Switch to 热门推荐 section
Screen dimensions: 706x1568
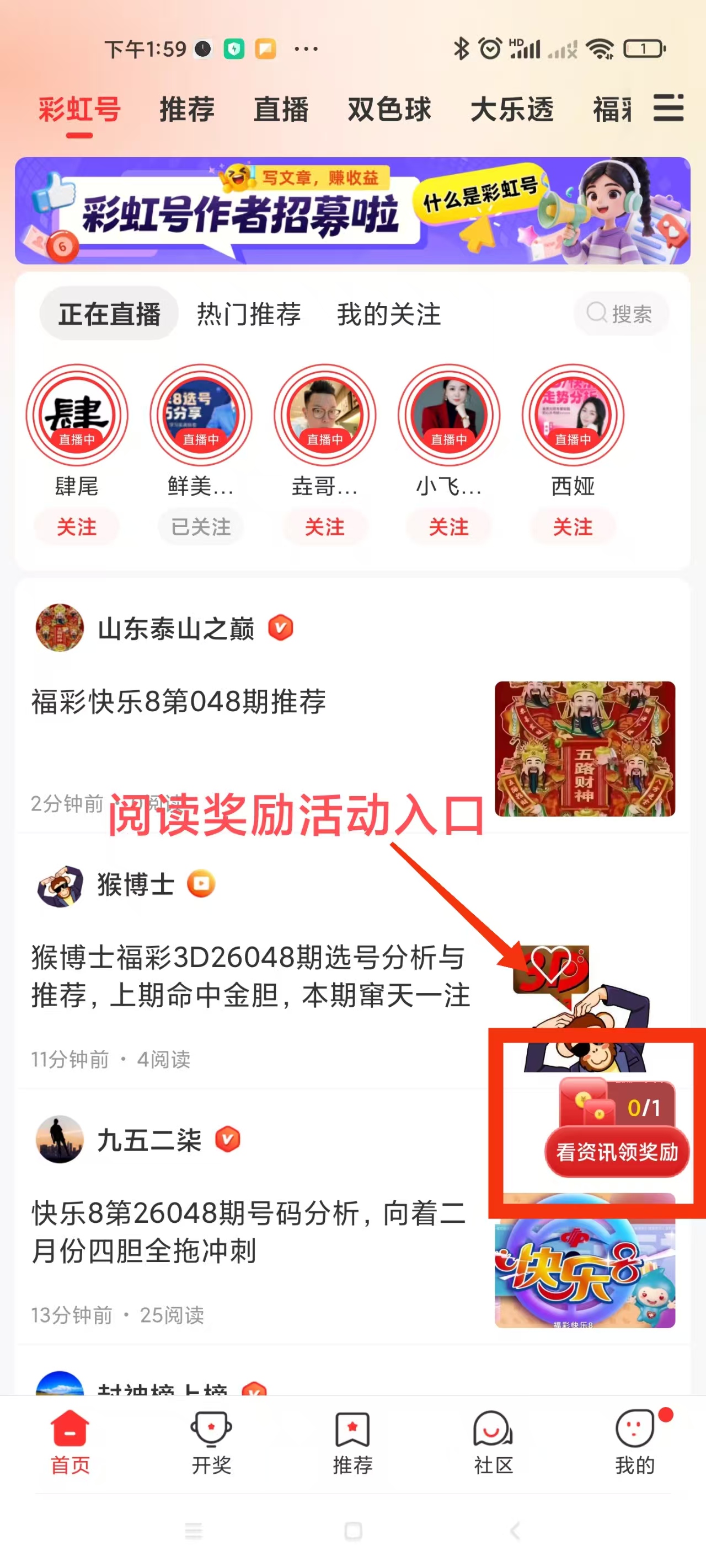[249, 314]
